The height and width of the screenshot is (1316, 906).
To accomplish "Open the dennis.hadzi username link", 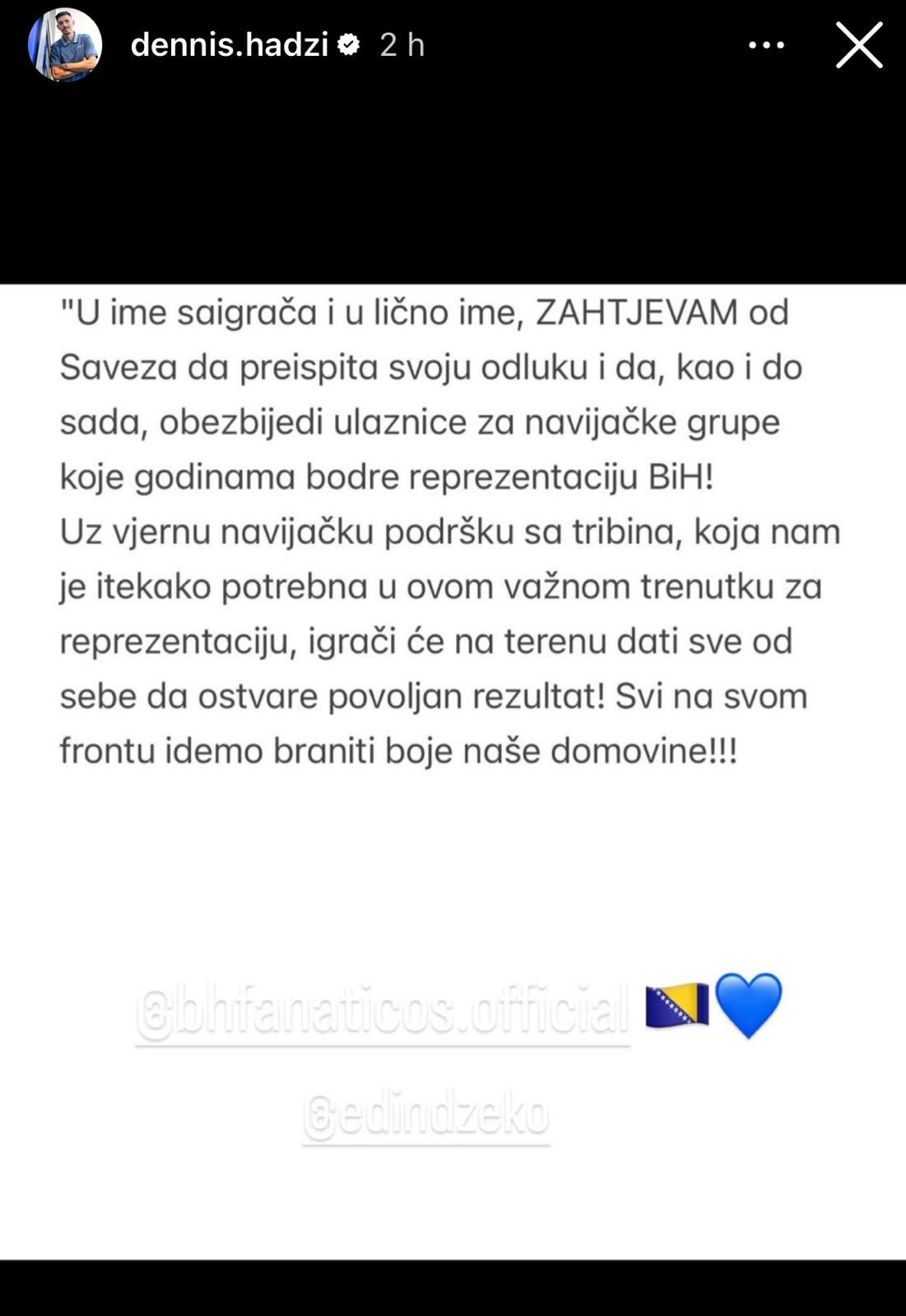I will click(x=230, y=45).
